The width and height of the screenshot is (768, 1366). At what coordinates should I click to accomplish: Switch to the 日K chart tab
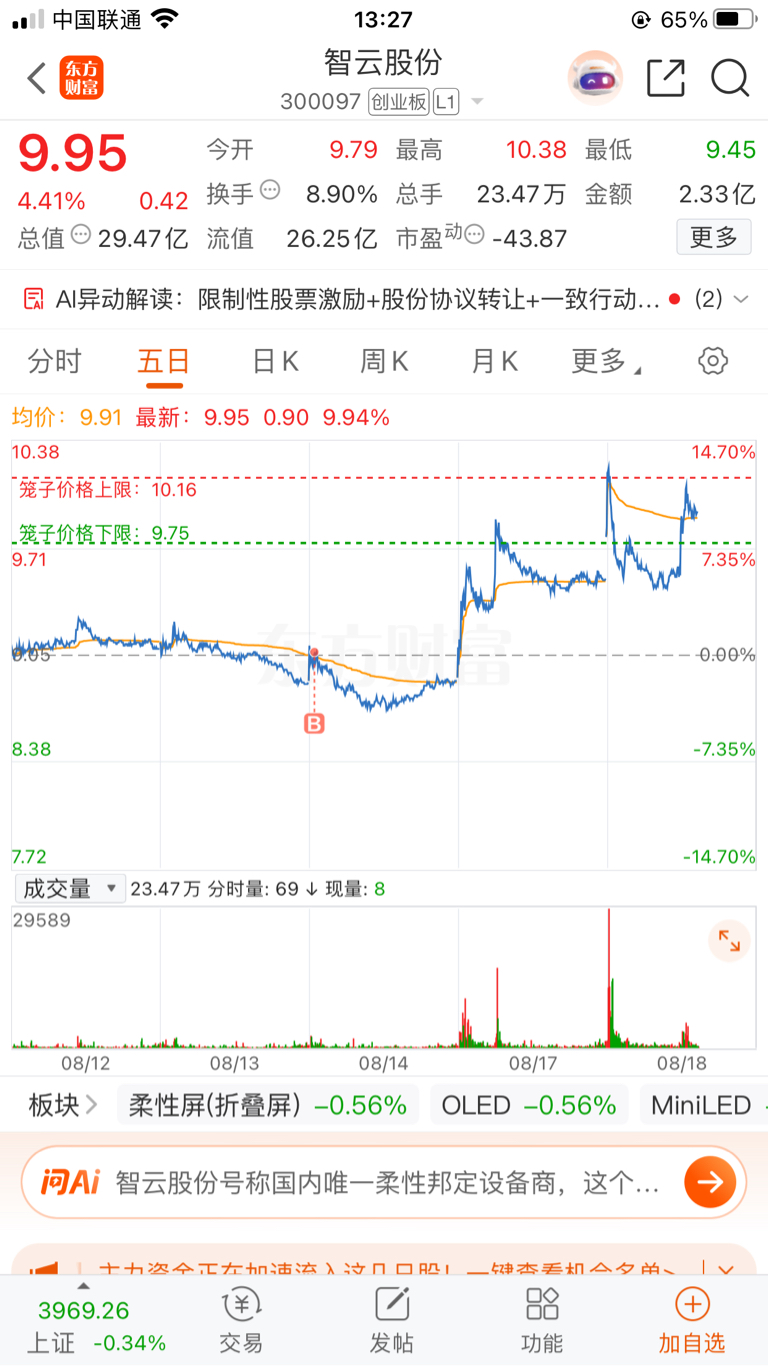[x=275, y=361]
